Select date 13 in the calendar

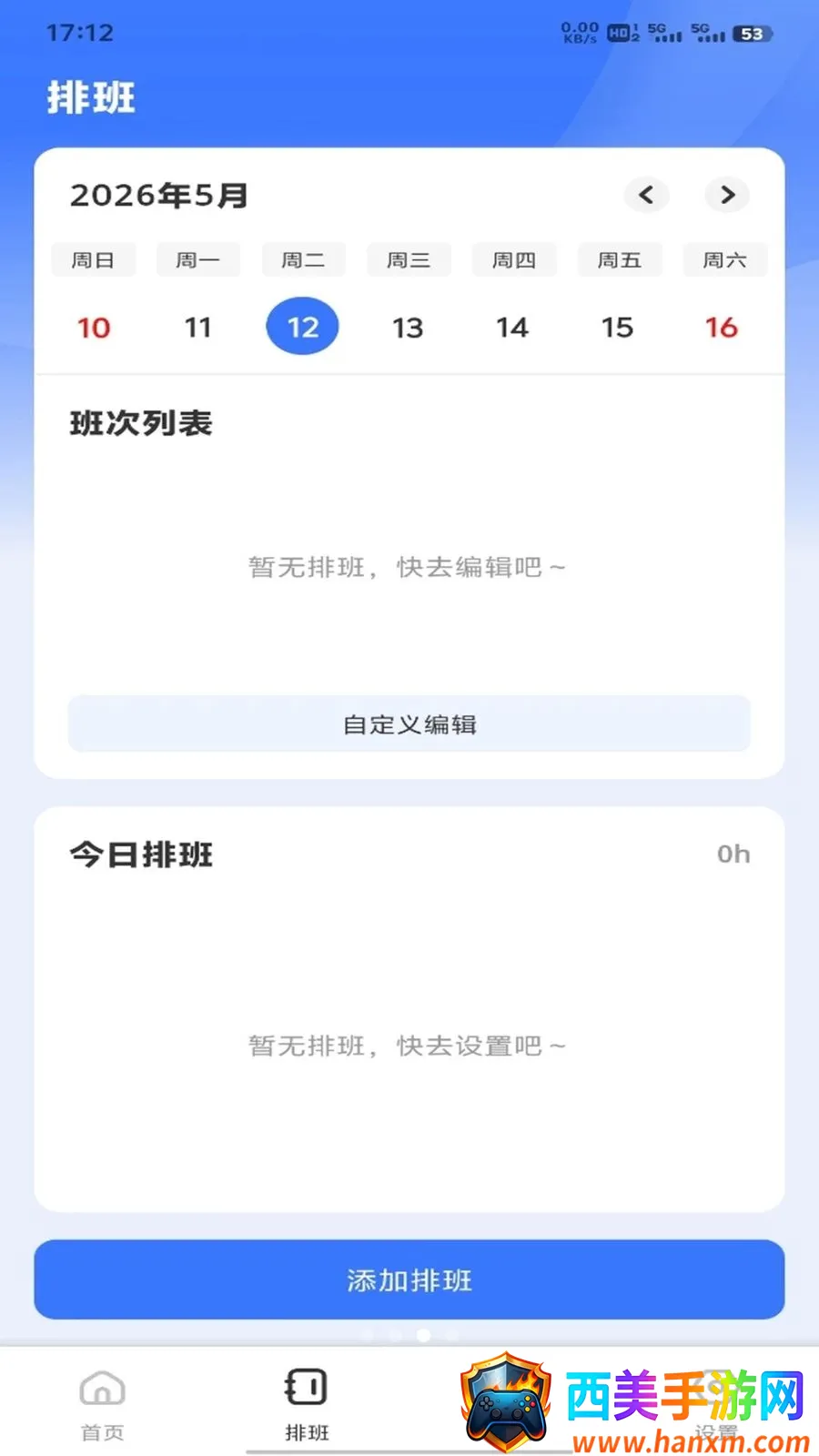coord(408,328)
